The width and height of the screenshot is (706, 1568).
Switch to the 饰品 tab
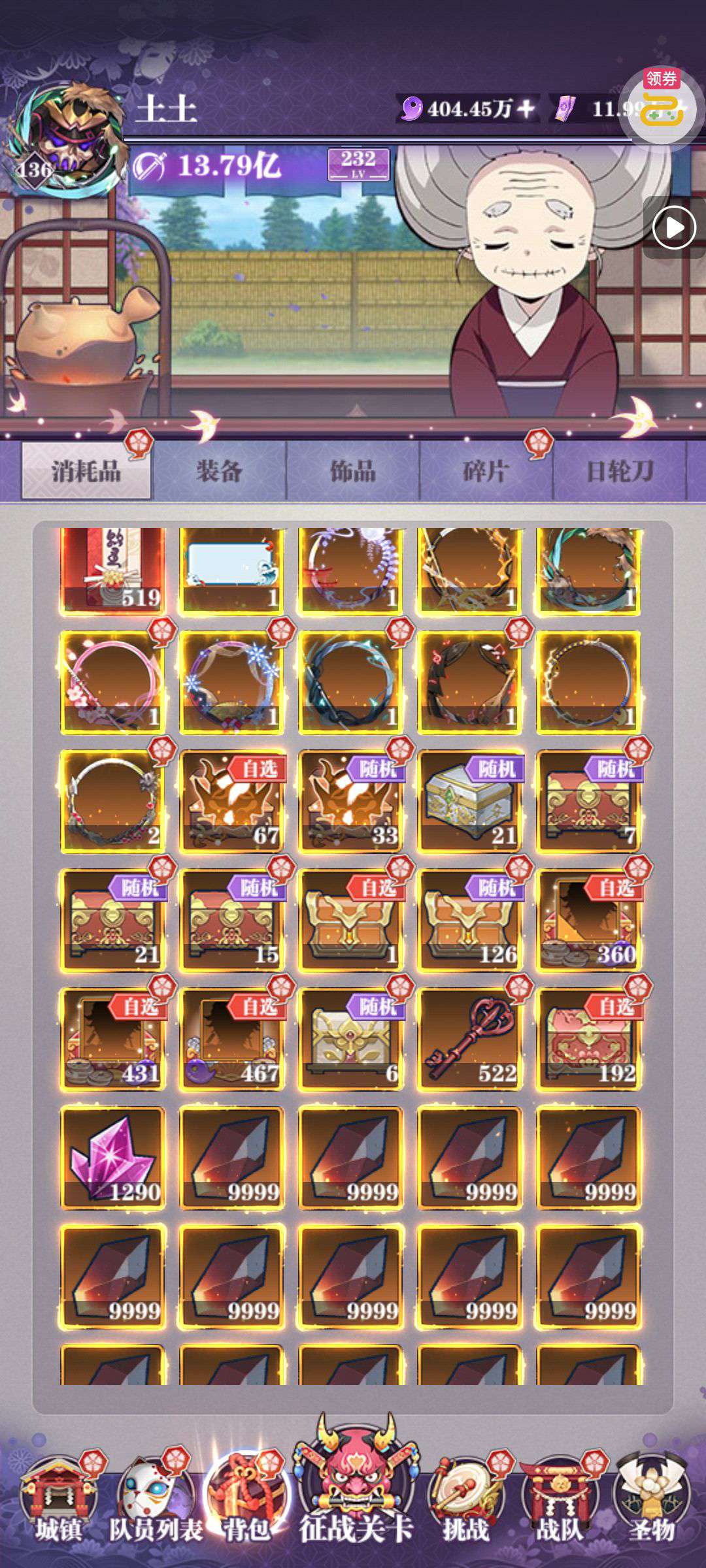tap(353, 470)
